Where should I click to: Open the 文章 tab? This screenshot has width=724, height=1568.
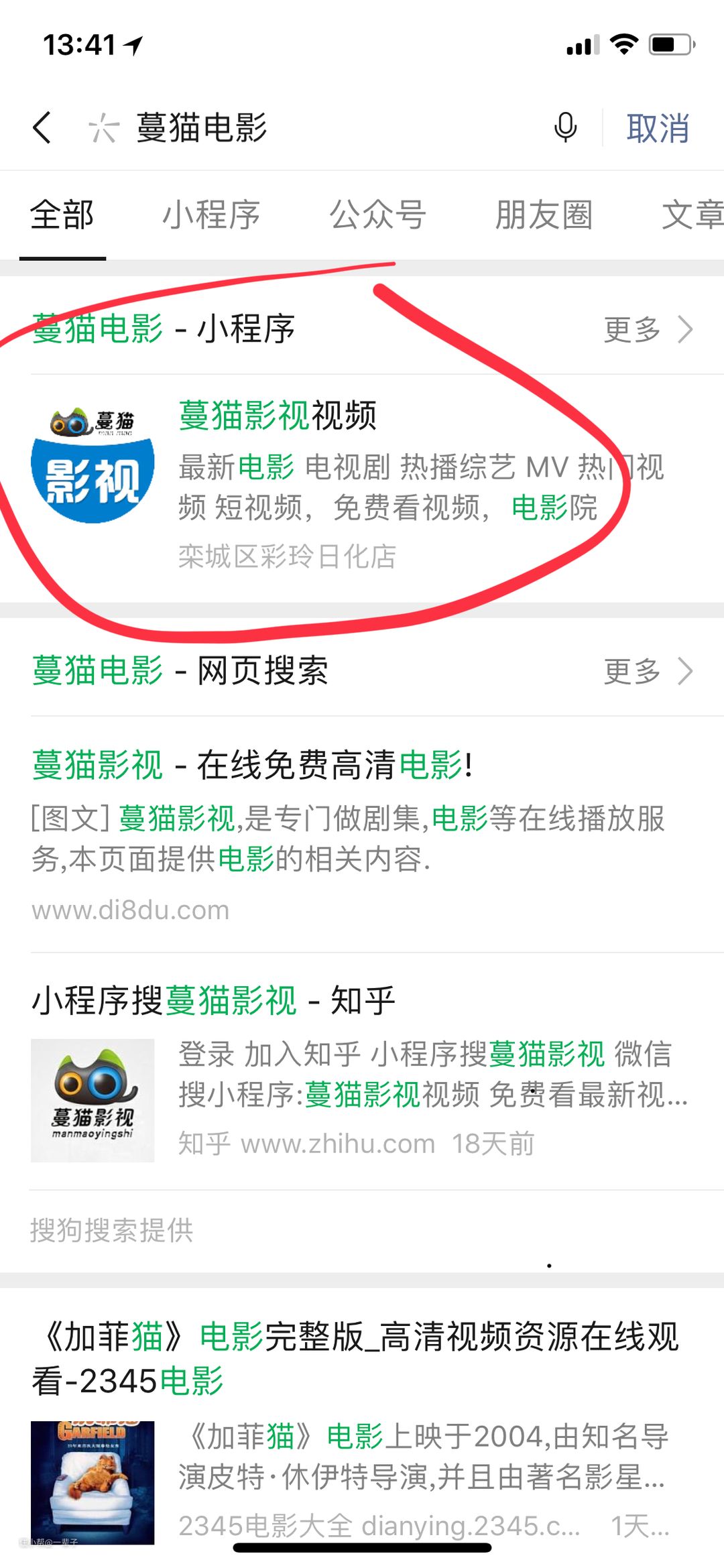[x=692, y=215]
